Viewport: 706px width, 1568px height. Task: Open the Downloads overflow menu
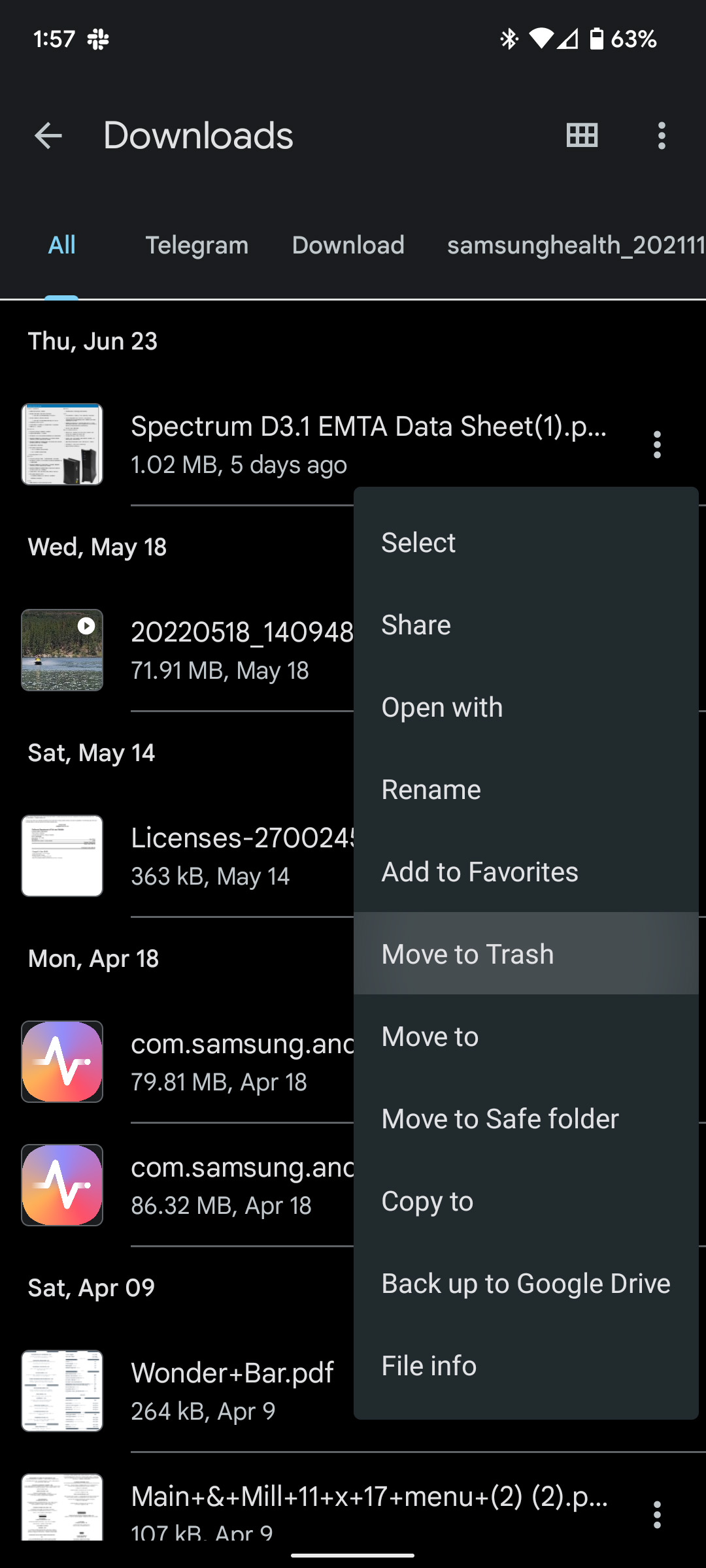click(x=662, y=136)
